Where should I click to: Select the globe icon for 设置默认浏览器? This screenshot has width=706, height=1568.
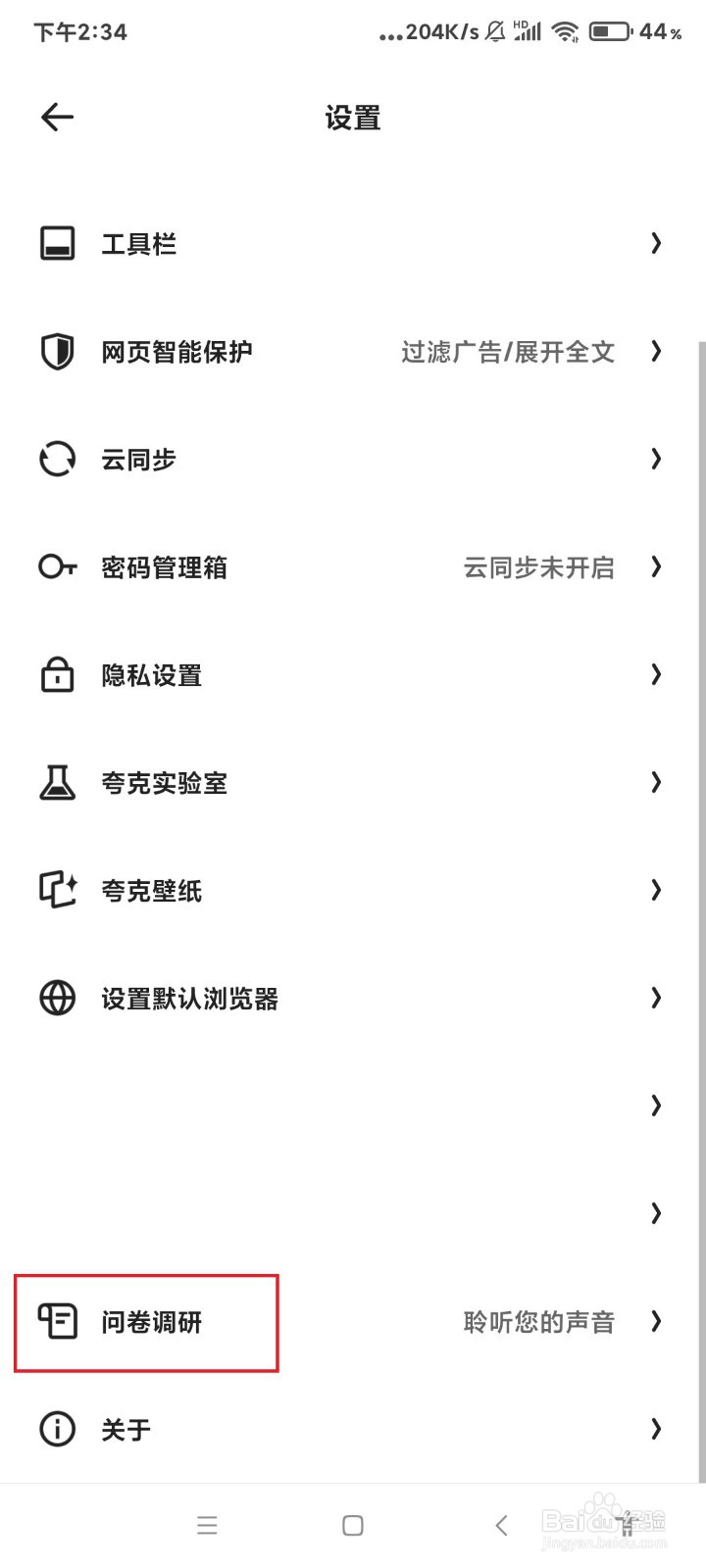57,998
